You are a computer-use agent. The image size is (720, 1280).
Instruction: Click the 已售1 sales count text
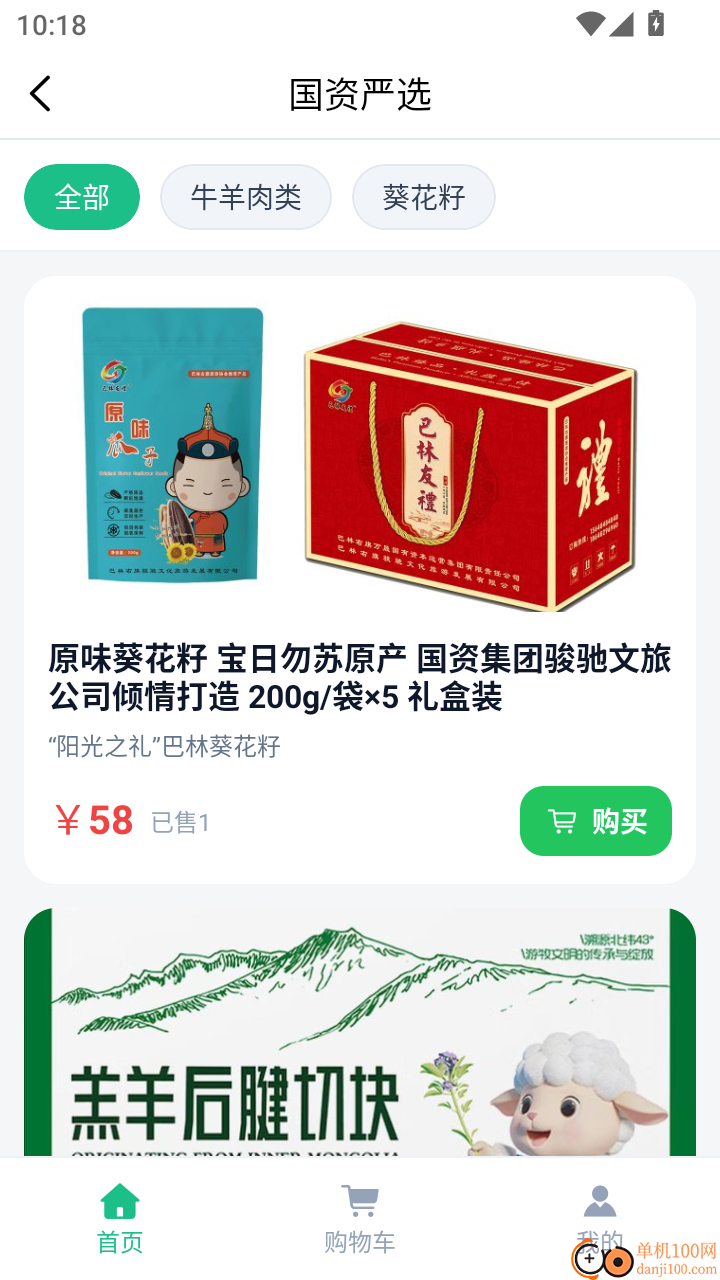[181, 822]
